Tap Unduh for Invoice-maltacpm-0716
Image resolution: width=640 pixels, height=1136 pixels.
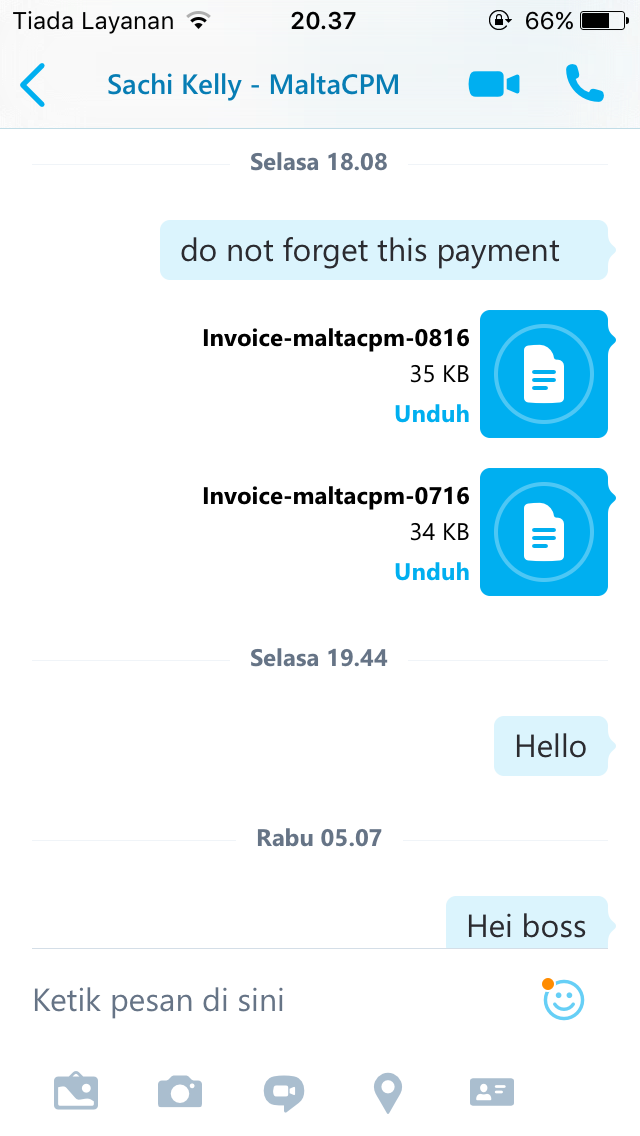coord(432,572)
